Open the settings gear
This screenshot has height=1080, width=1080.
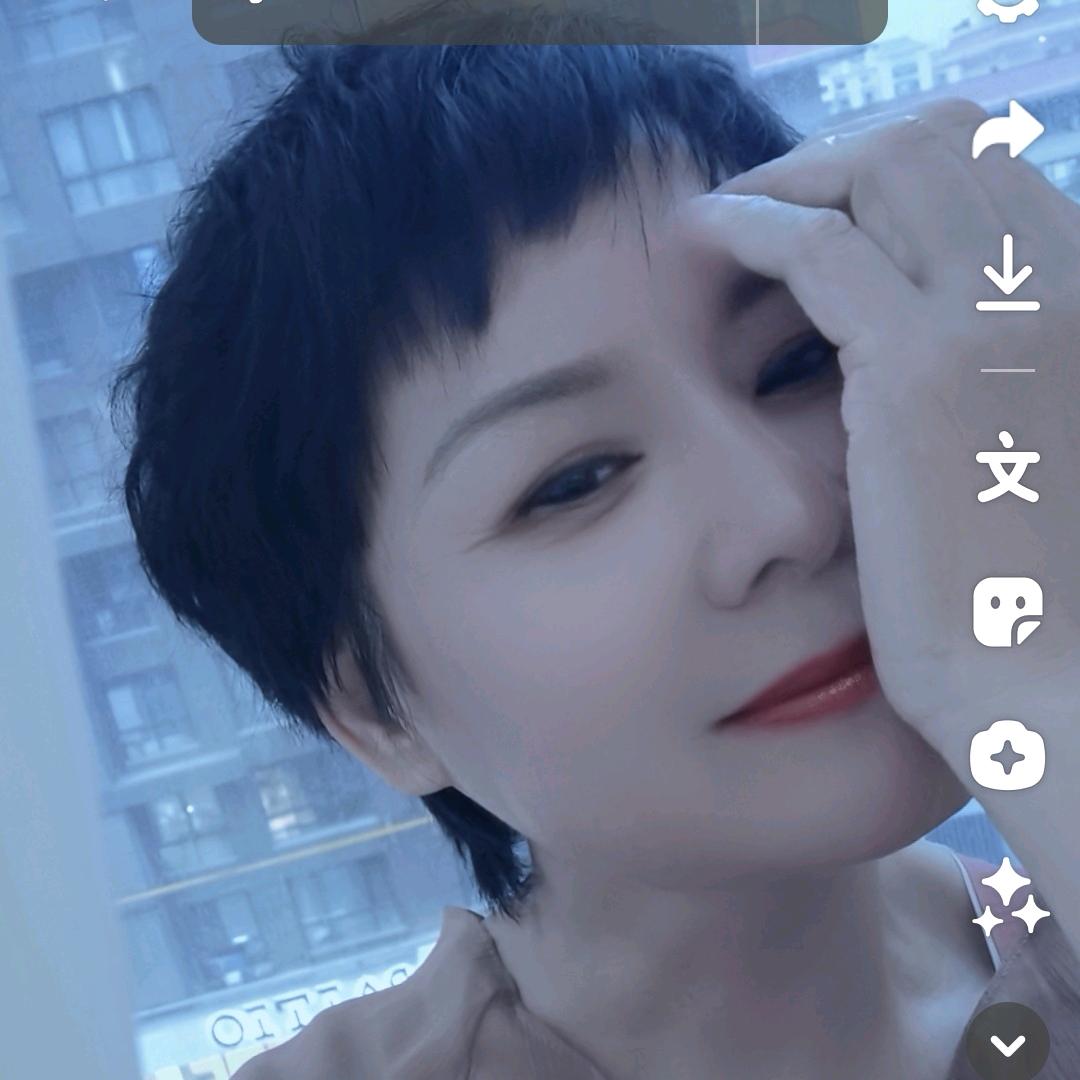(x=1007, y=8)
